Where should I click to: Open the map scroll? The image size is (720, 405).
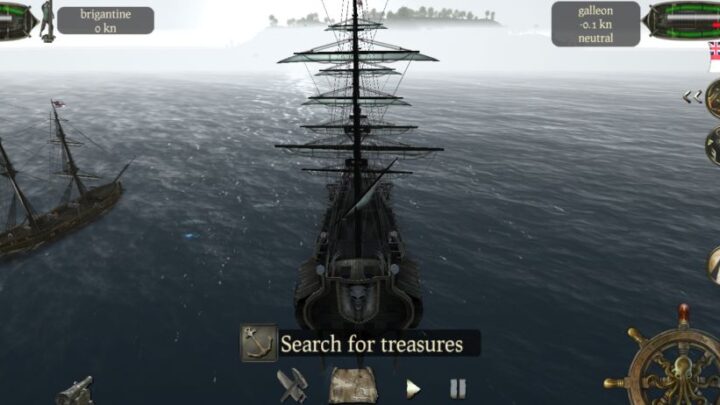click(x=352, y=385)
